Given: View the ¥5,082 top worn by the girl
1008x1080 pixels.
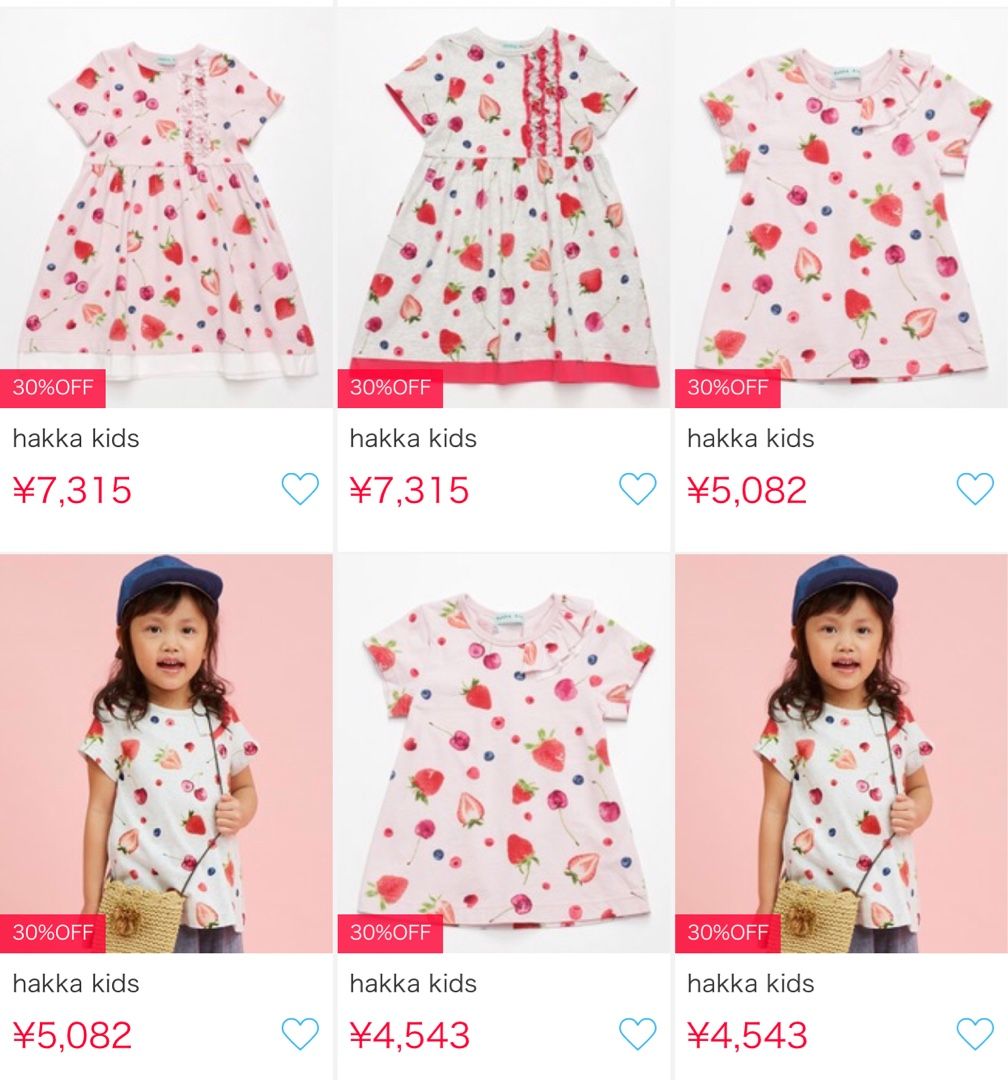Looking at the screenshot, I should (x=166, y=752).
